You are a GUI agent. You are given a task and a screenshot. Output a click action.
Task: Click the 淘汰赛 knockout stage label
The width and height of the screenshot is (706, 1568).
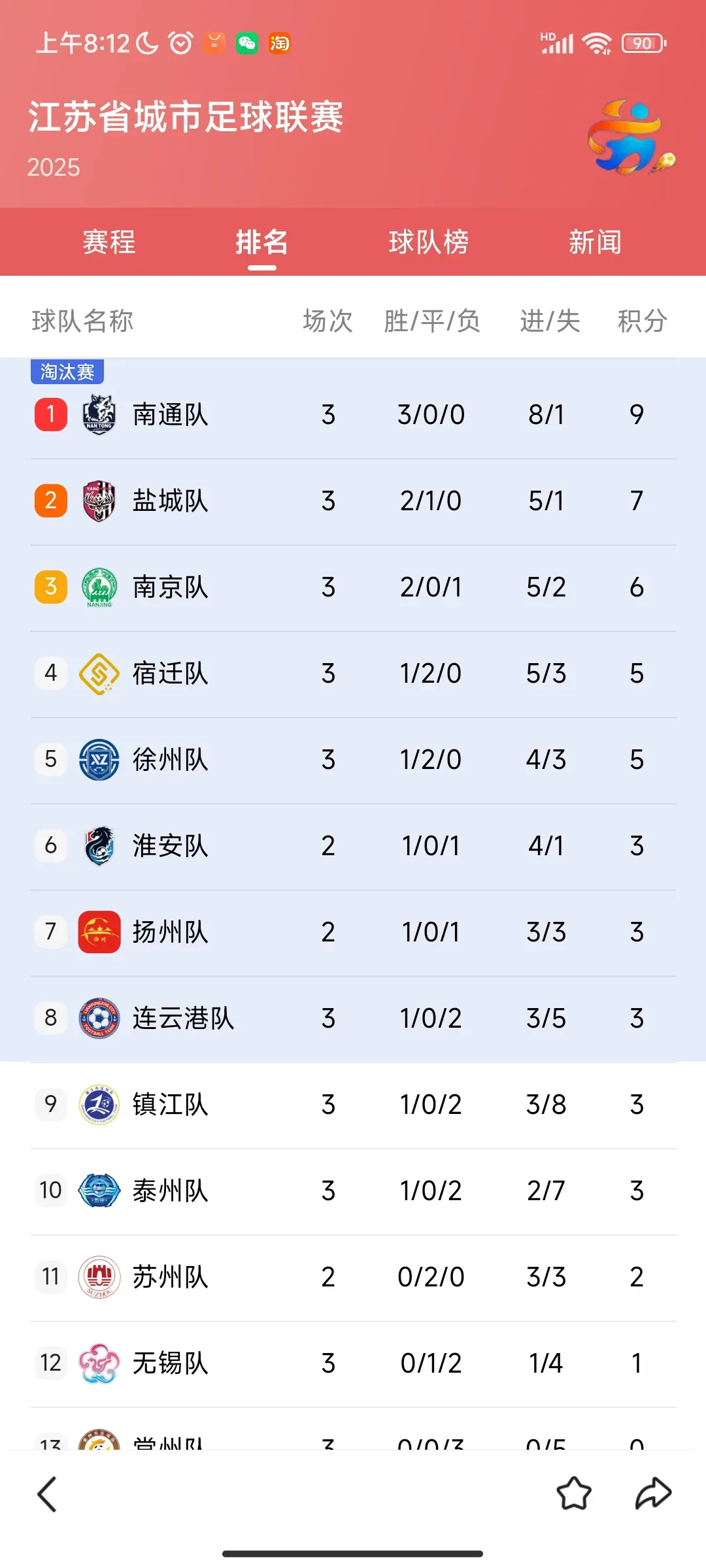pos(67,371)
